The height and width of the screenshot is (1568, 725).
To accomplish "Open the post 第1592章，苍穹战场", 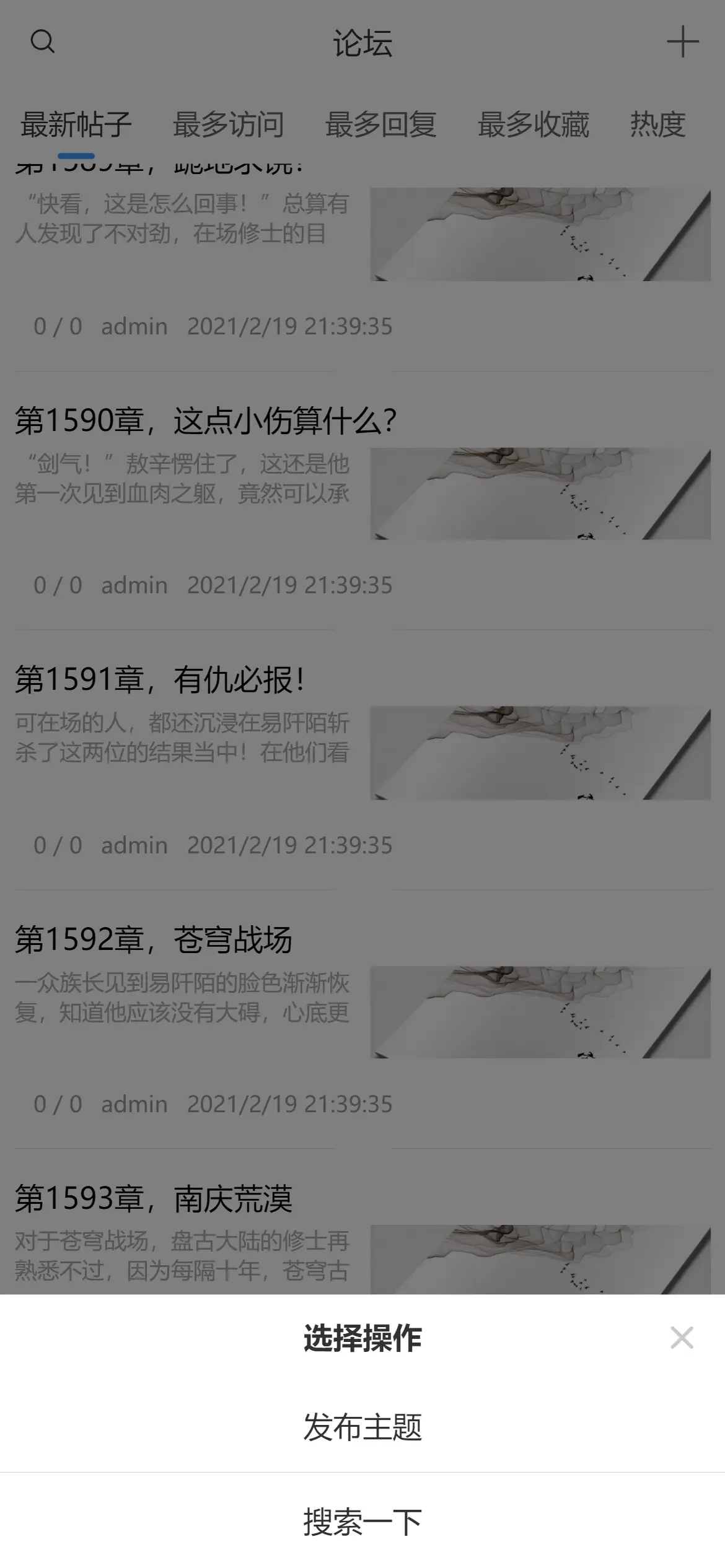I will pyautogui.click(x=154, y=939).
